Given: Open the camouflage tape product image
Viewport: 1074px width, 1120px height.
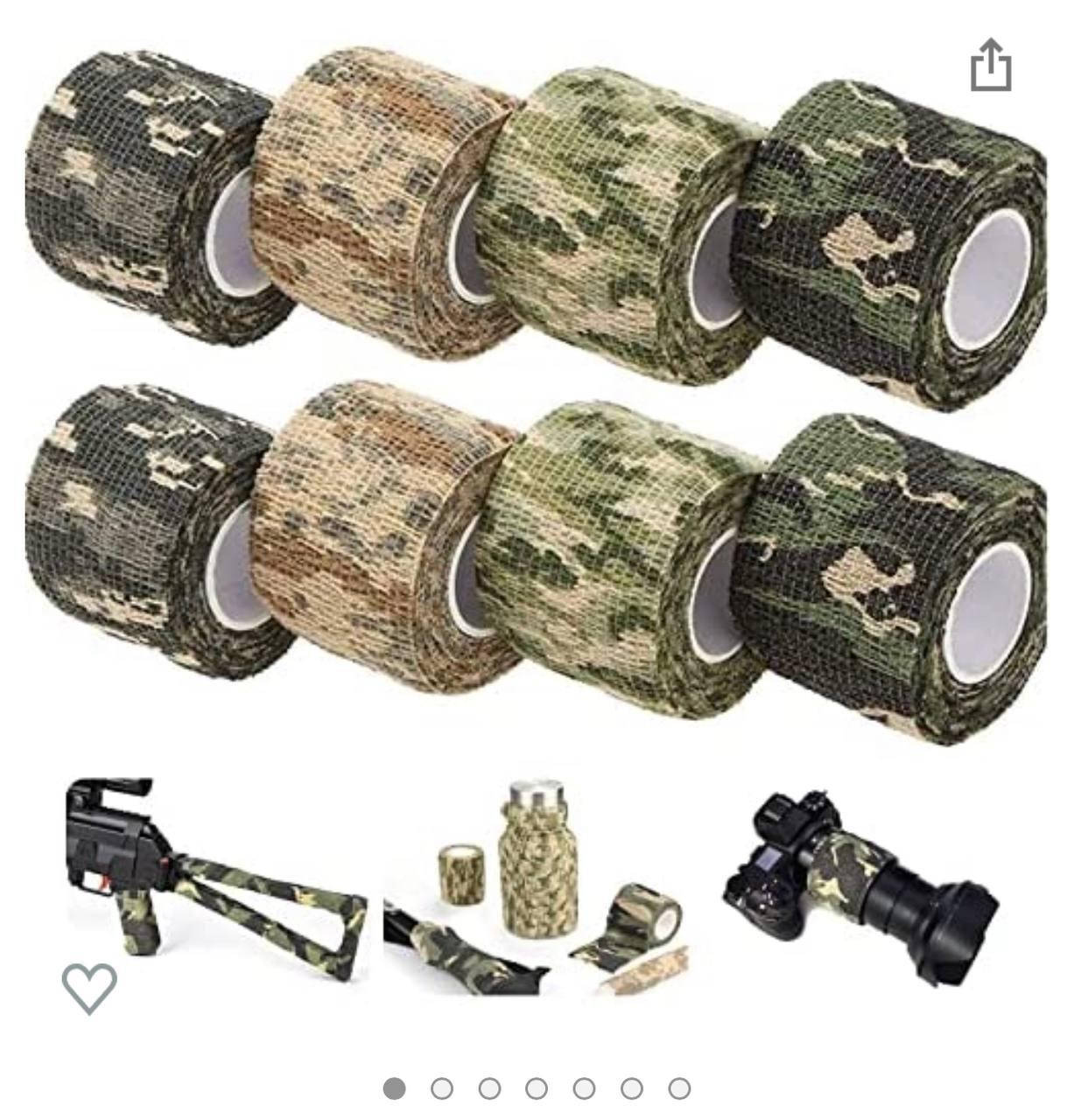Looking at the screenshot, I should click(x=536, y=394).
